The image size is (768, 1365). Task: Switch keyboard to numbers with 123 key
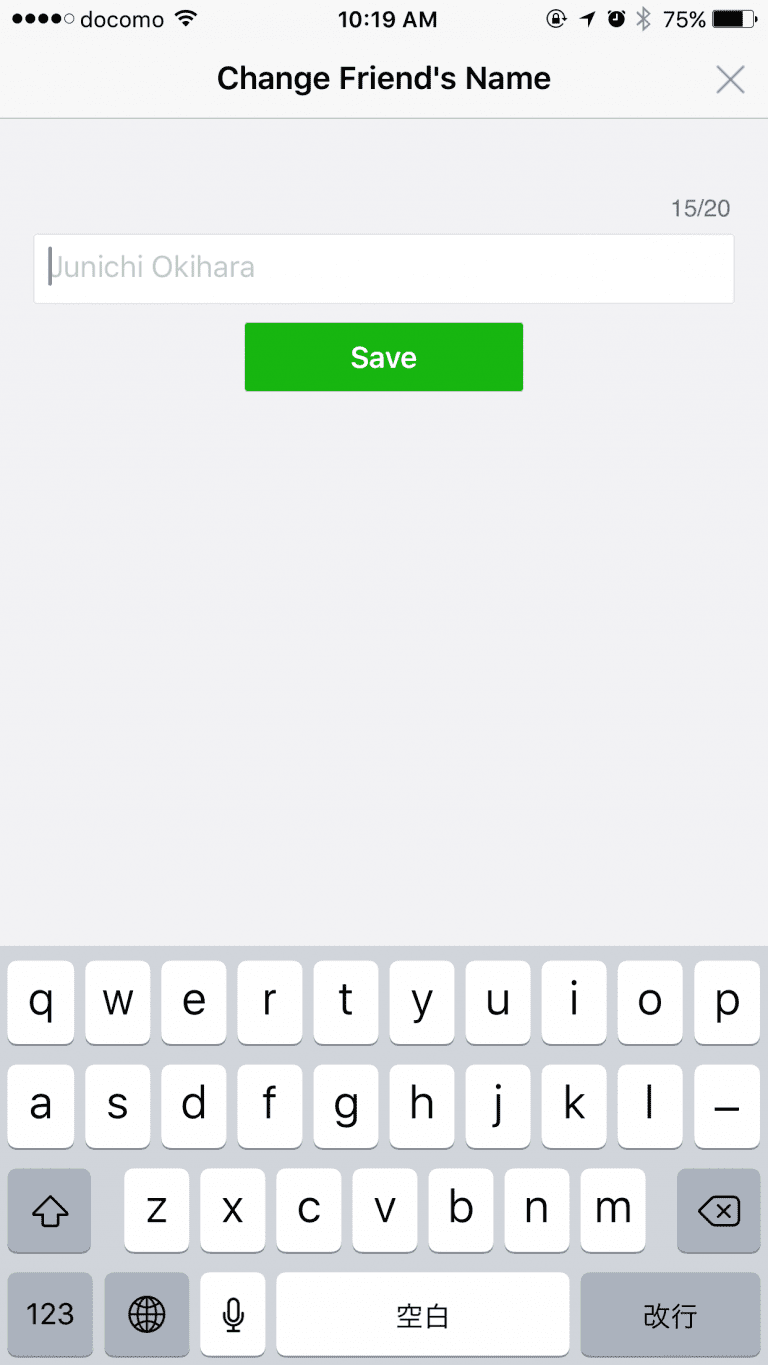pos(50,1314)
